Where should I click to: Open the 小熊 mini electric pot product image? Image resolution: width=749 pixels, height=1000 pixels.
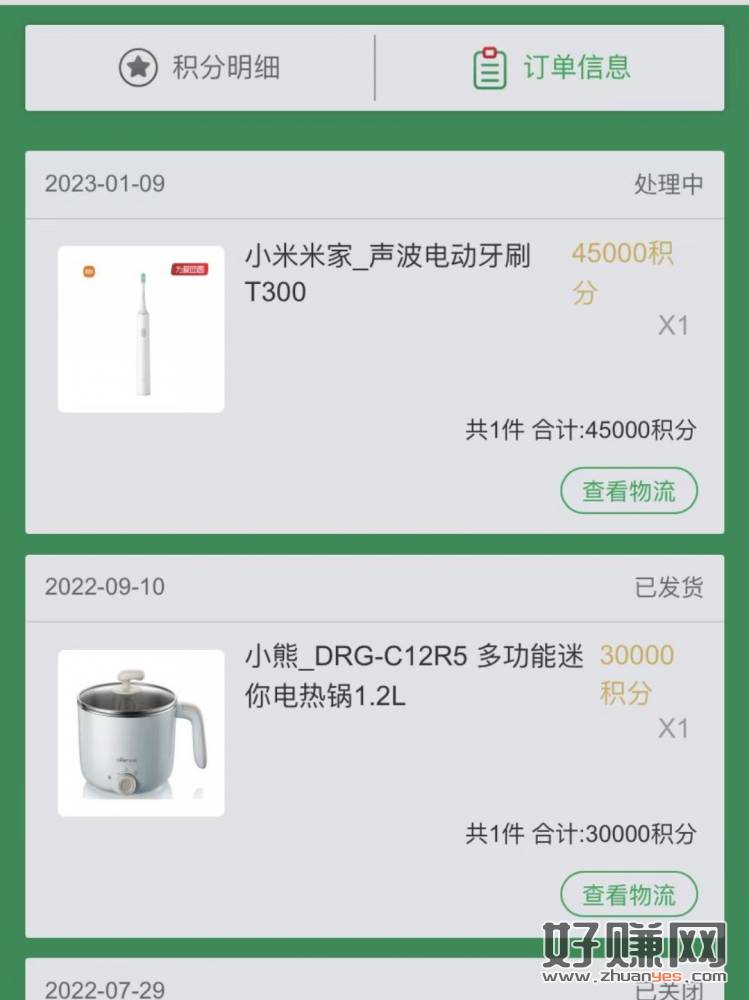click(x=141, y=732)
